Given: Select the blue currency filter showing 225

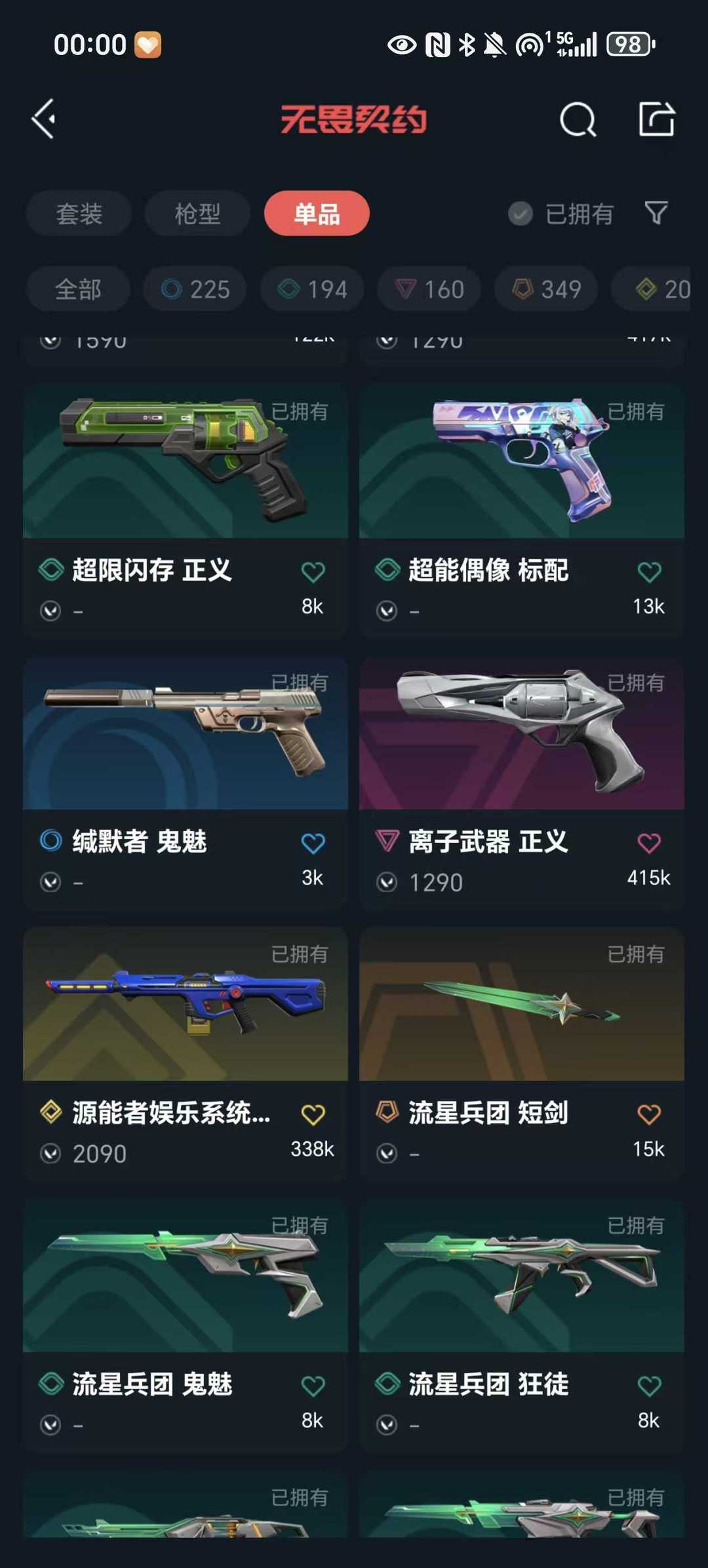Looking at the screenshot, I should point(193,289).
